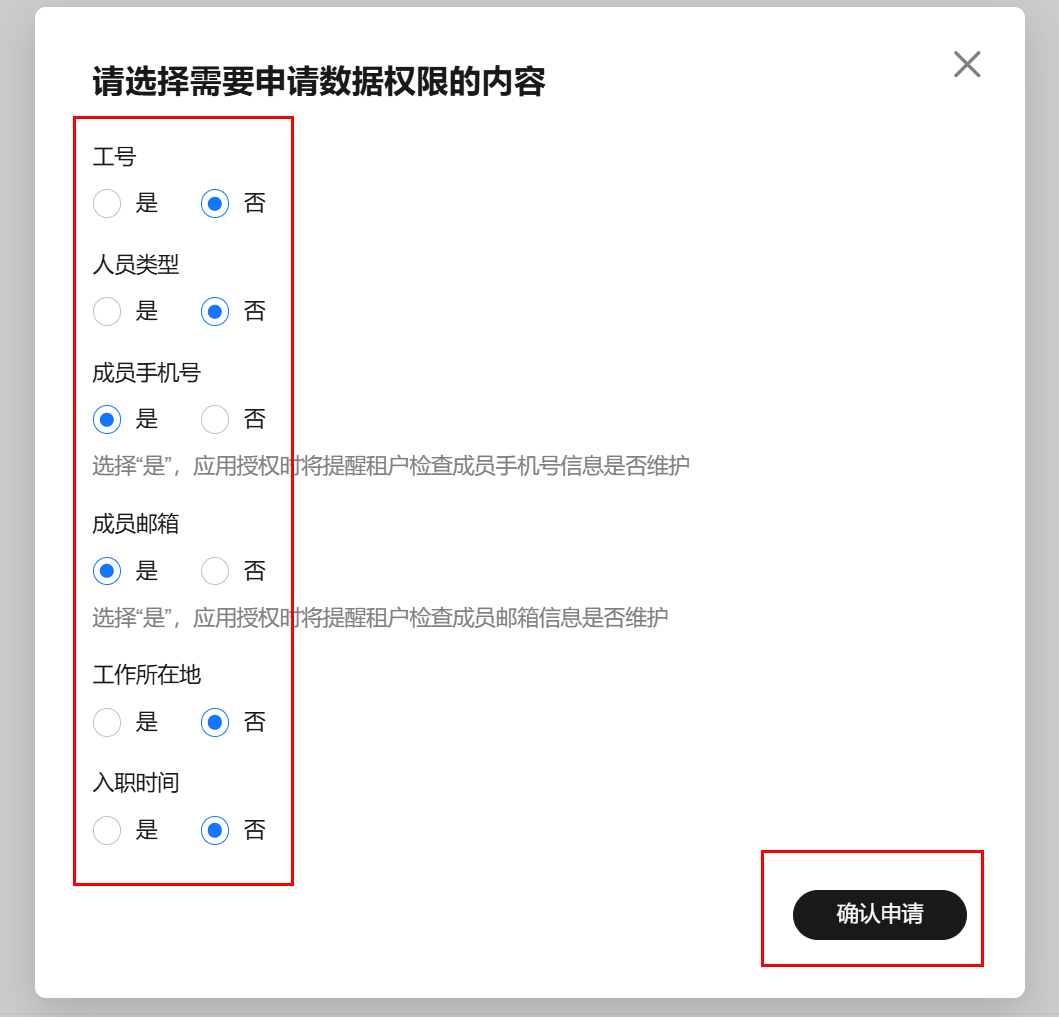The image size is (1059, 1017).
Task: Choose 否 under 成员手机号
Action: [215, 419]
